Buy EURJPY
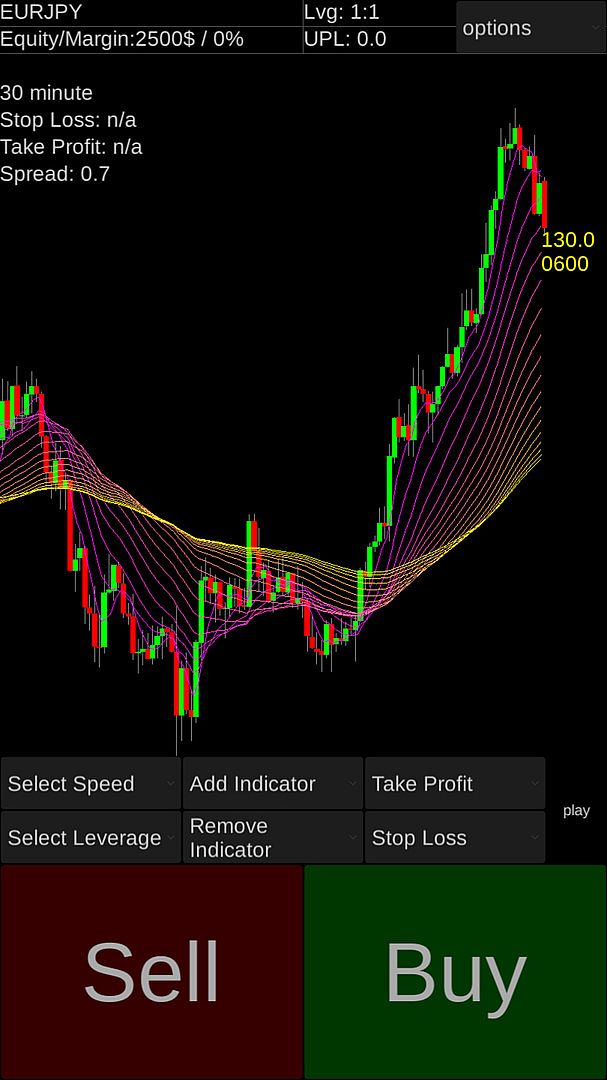The width and height of the screenshot is (607, 1080). [x=455, y=972]
